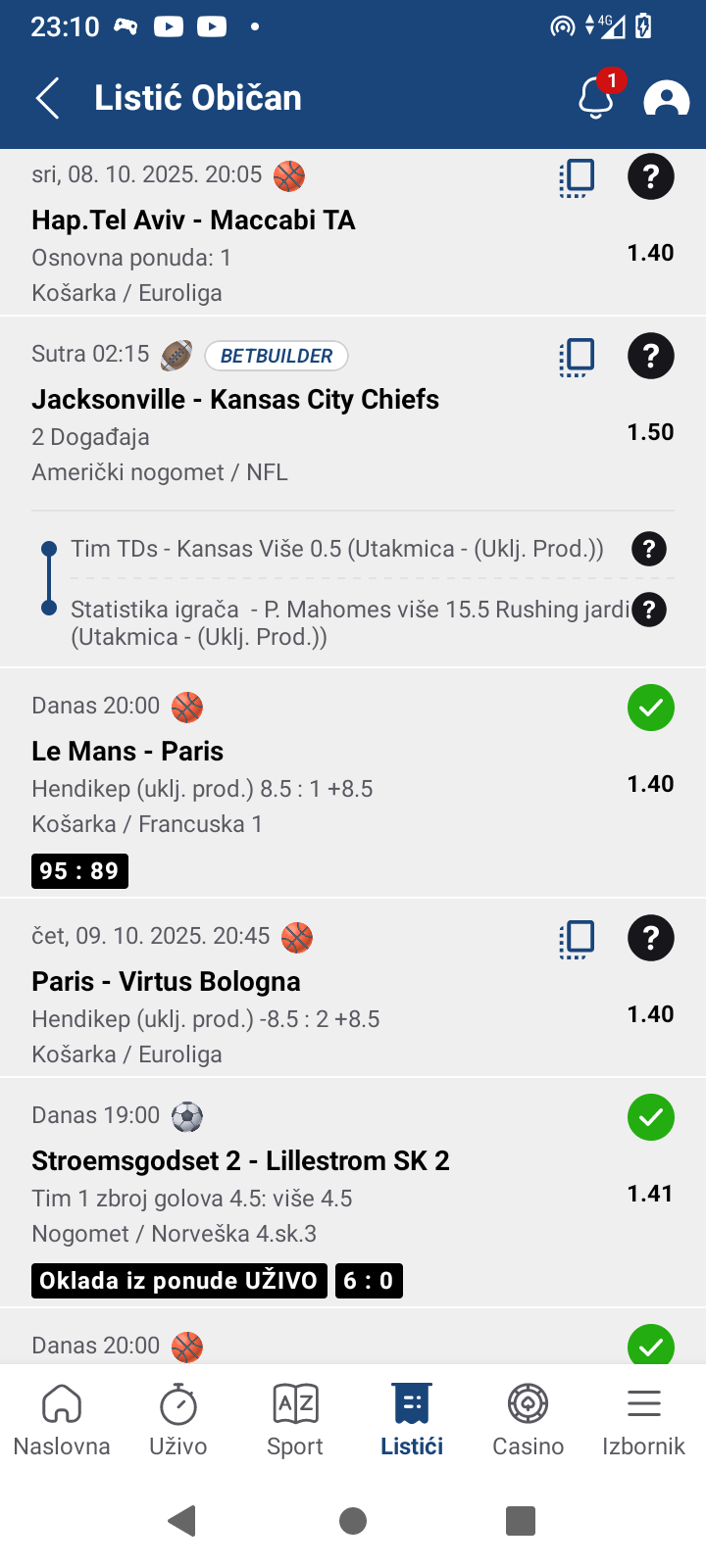
Task: Go back from Listić Običan
Action: click(48, 98)
